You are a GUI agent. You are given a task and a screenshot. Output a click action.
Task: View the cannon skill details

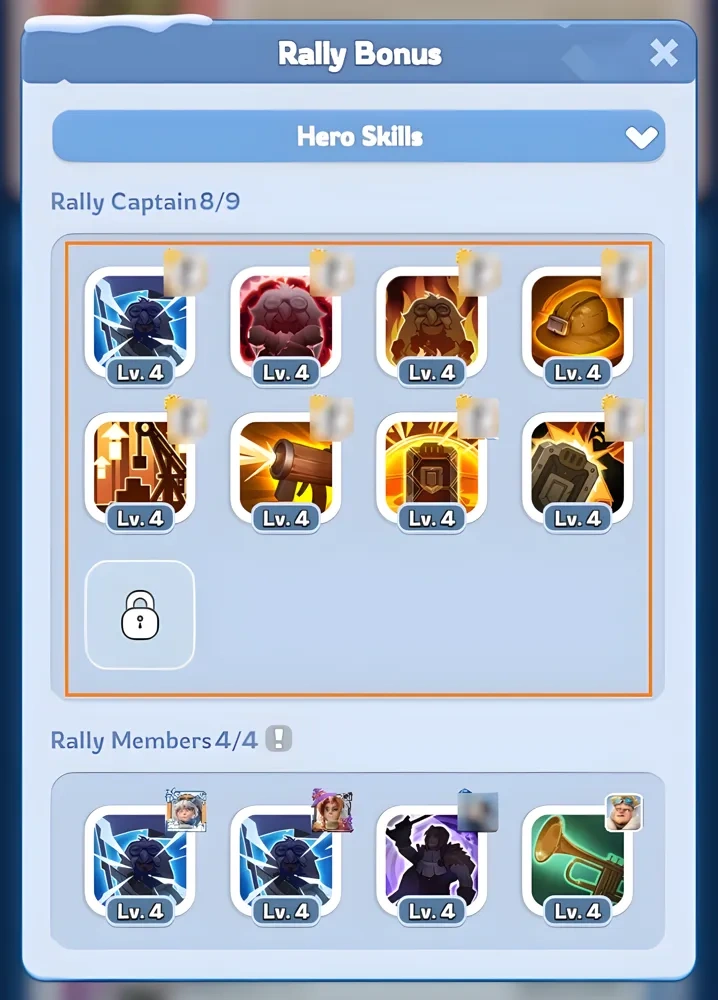(286, 468)
